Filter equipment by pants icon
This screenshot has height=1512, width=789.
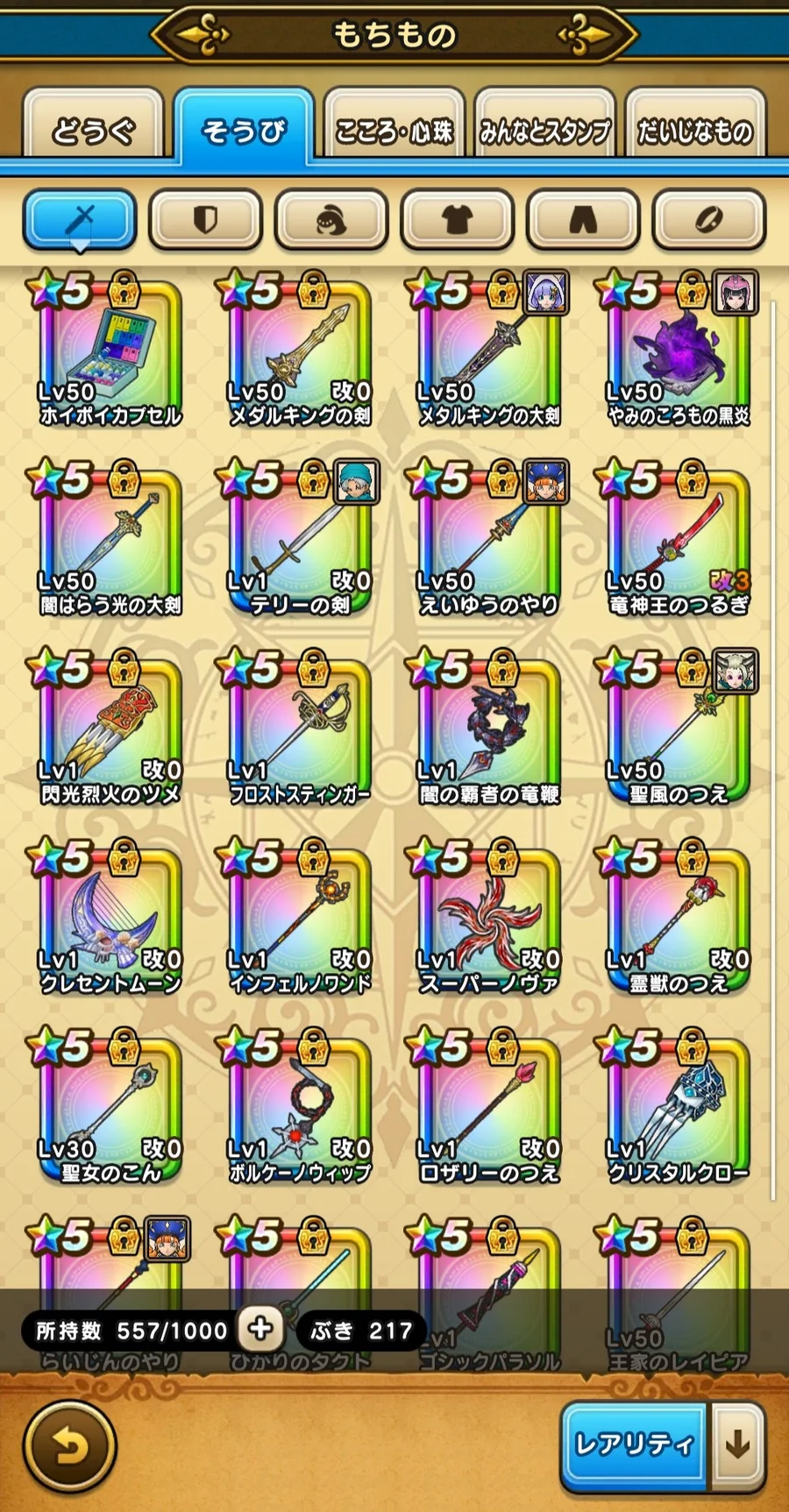pyautogui.click(x=583, y=220)
